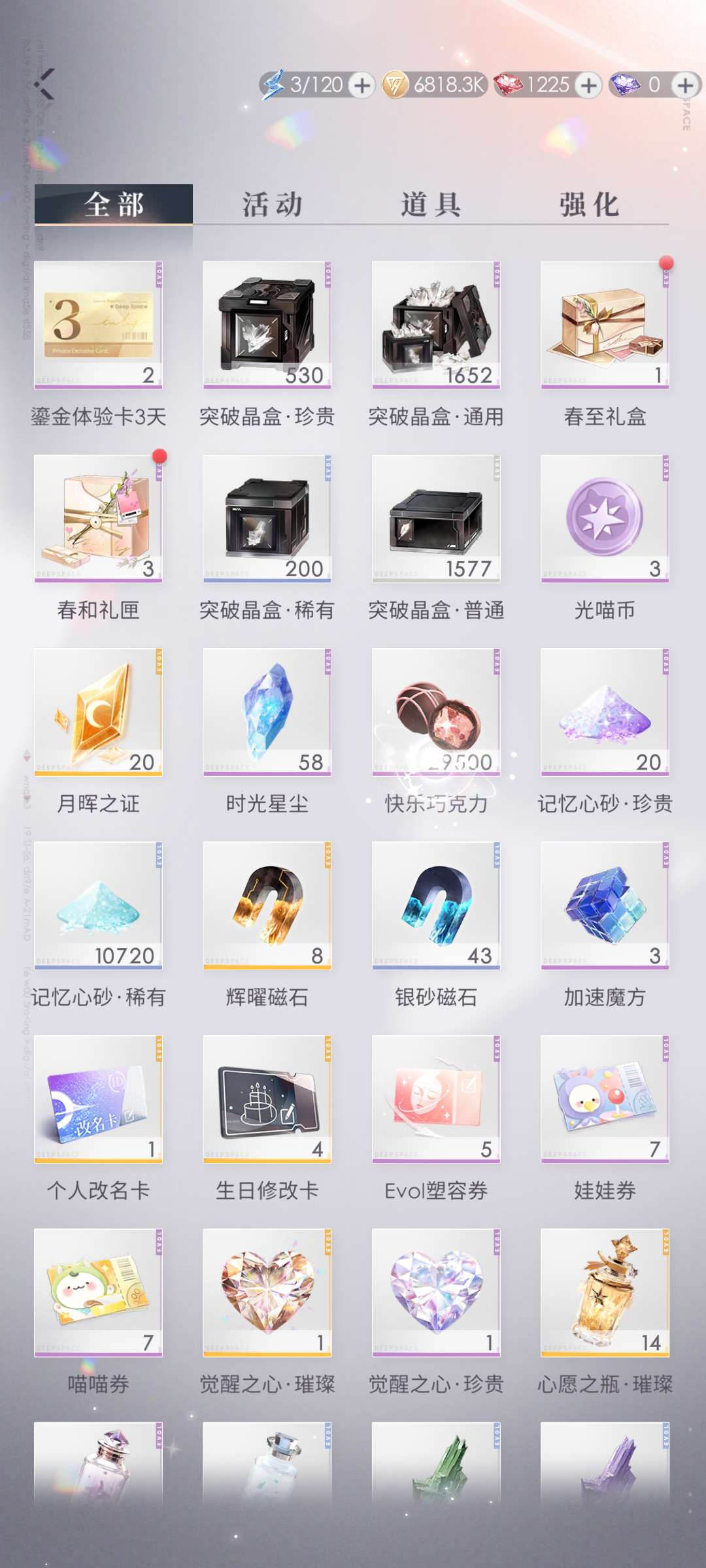
Task: View the 娃娃券 ticket item
Action: [605, 1098]
